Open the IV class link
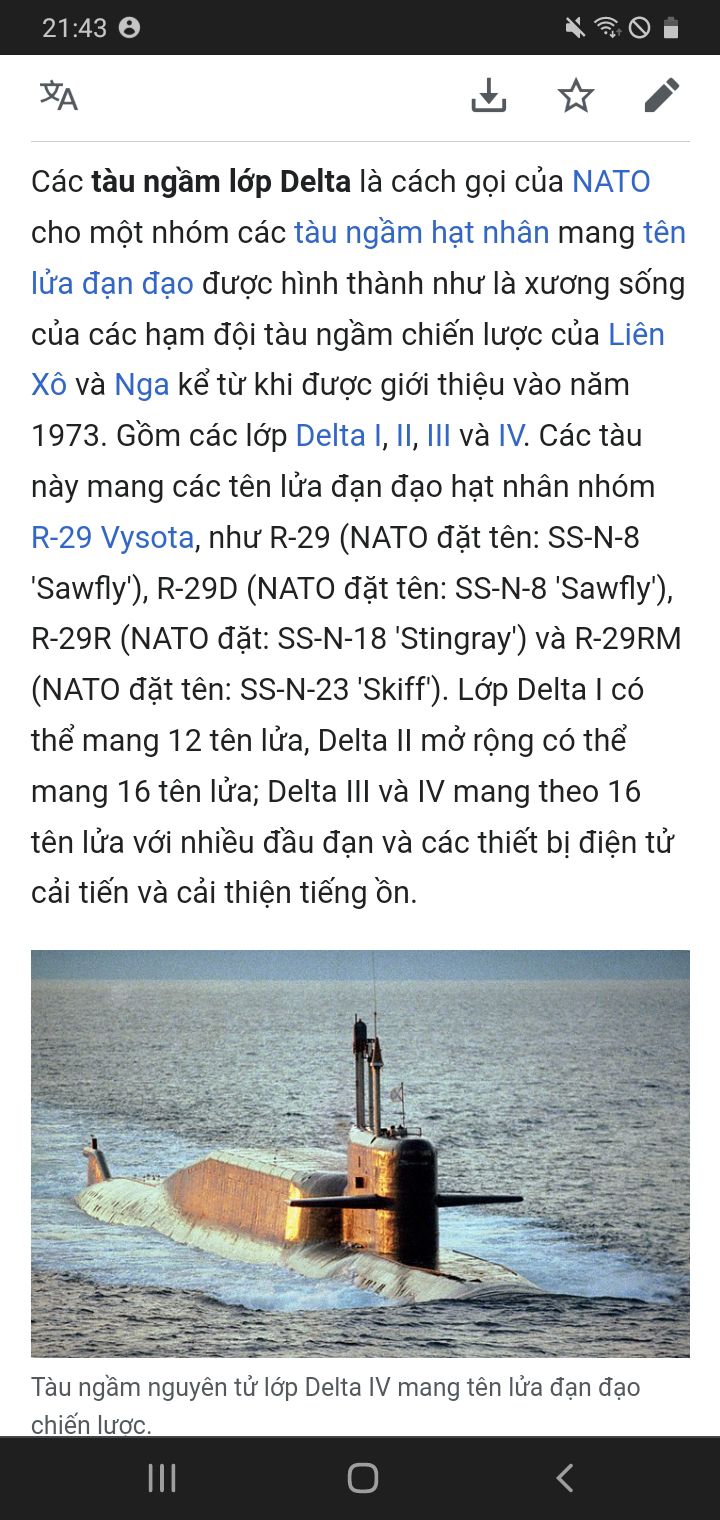This screenshot has width=720, height=1520. tap(511, 436)
